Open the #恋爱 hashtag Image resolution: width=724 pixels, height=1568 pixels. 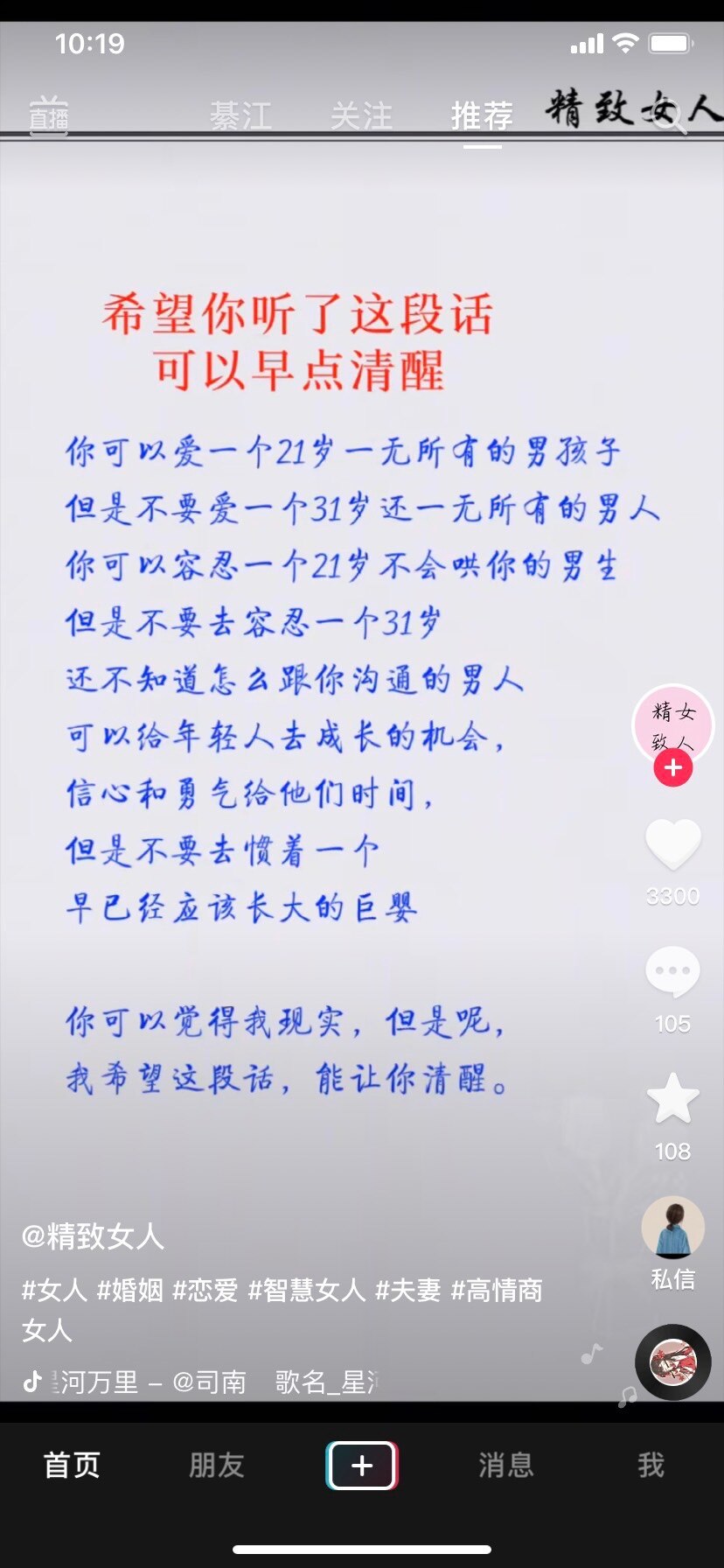pyautogui.click(x=205, y=1290)
